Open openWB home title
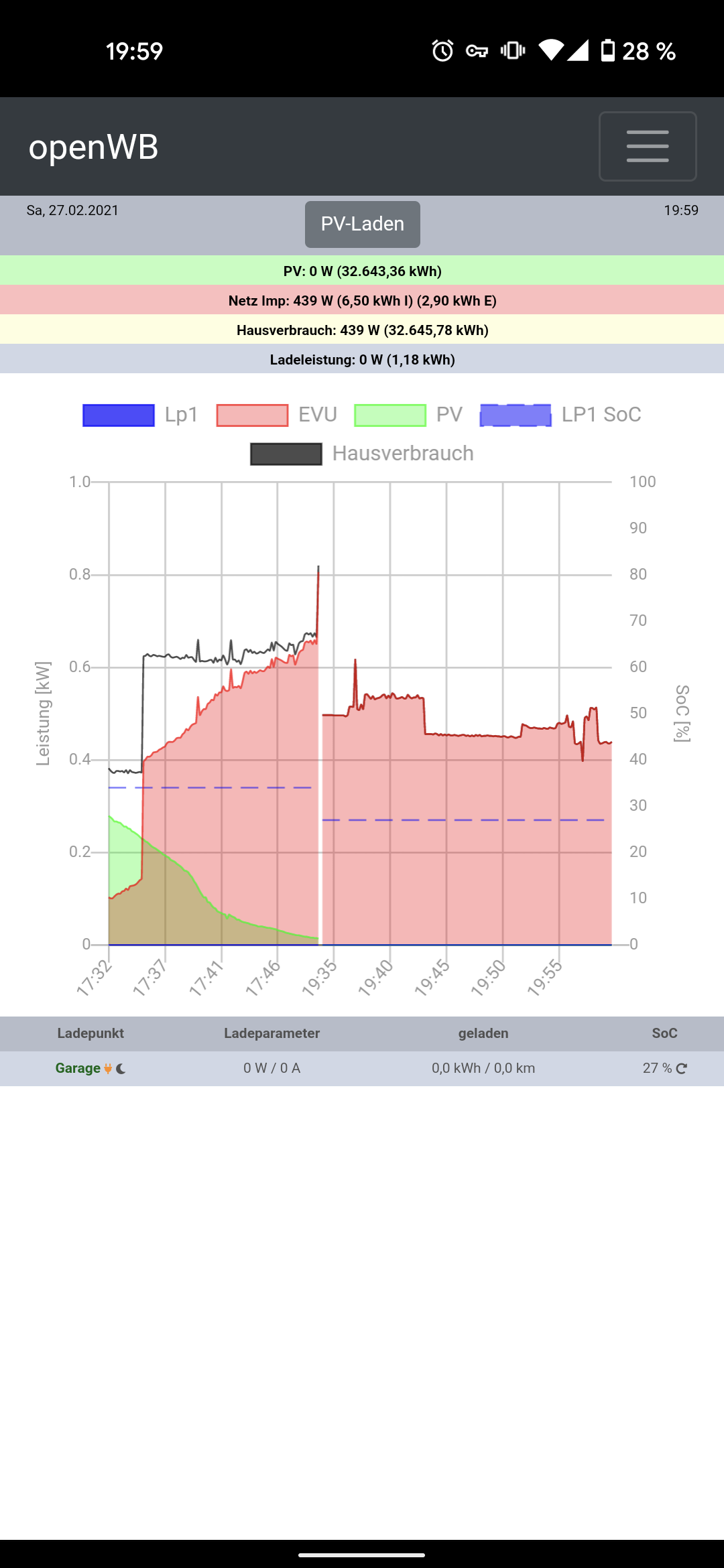This screenshot has width=724, height=1568. pyautogui.click(x=93, y=147)
